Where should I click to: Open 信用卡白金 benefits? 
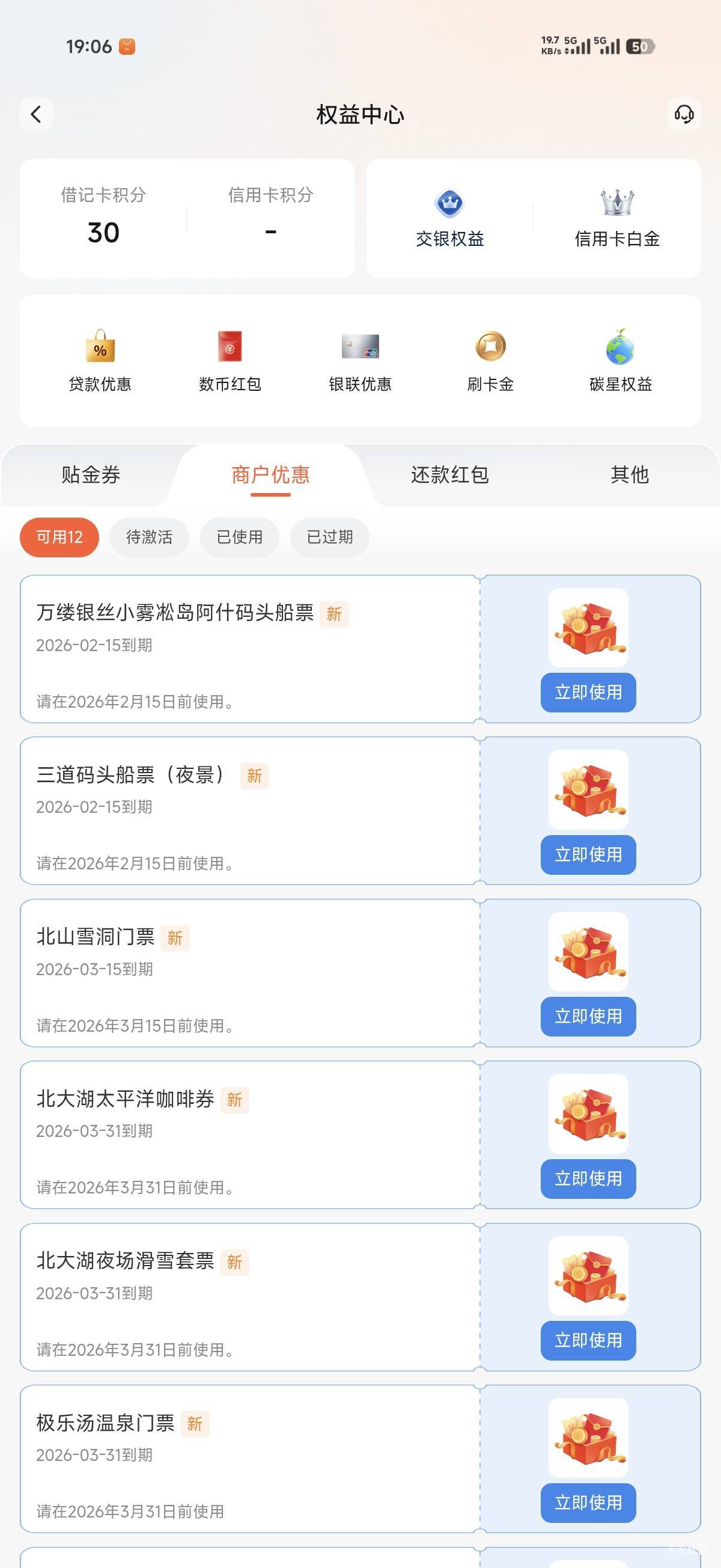pos(617,218)
